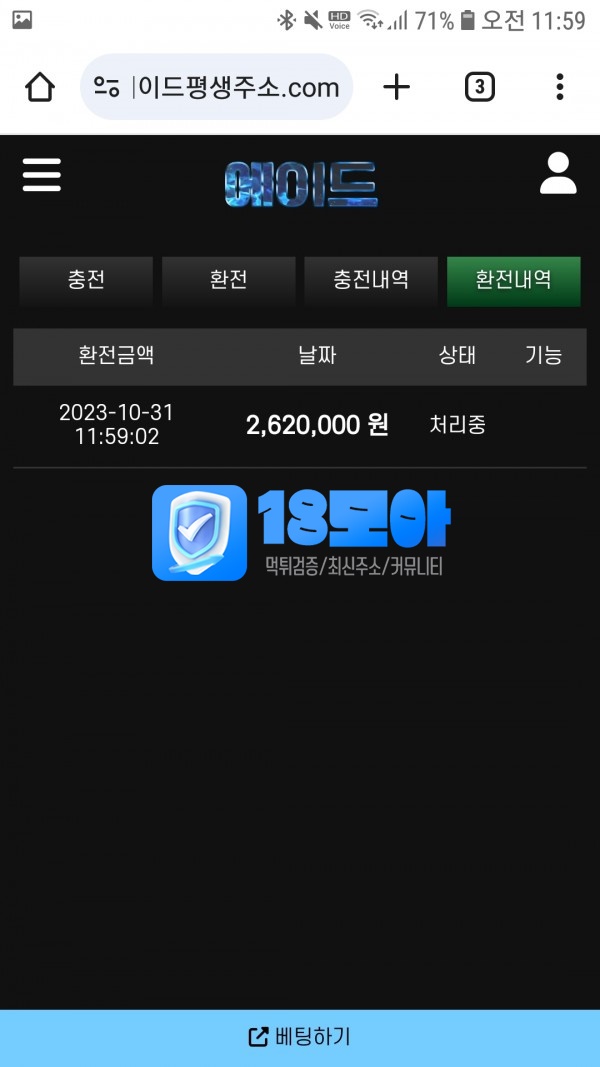Open a new browser tab

tap(396, 88)
